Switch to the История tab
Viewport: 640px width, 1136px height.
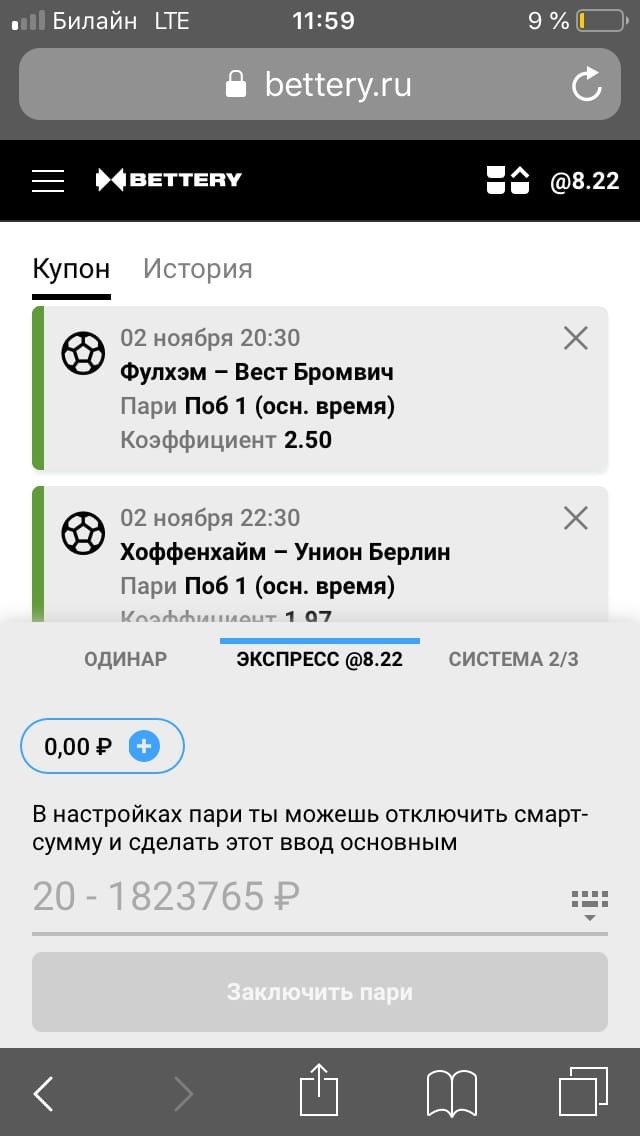point(197,268)
